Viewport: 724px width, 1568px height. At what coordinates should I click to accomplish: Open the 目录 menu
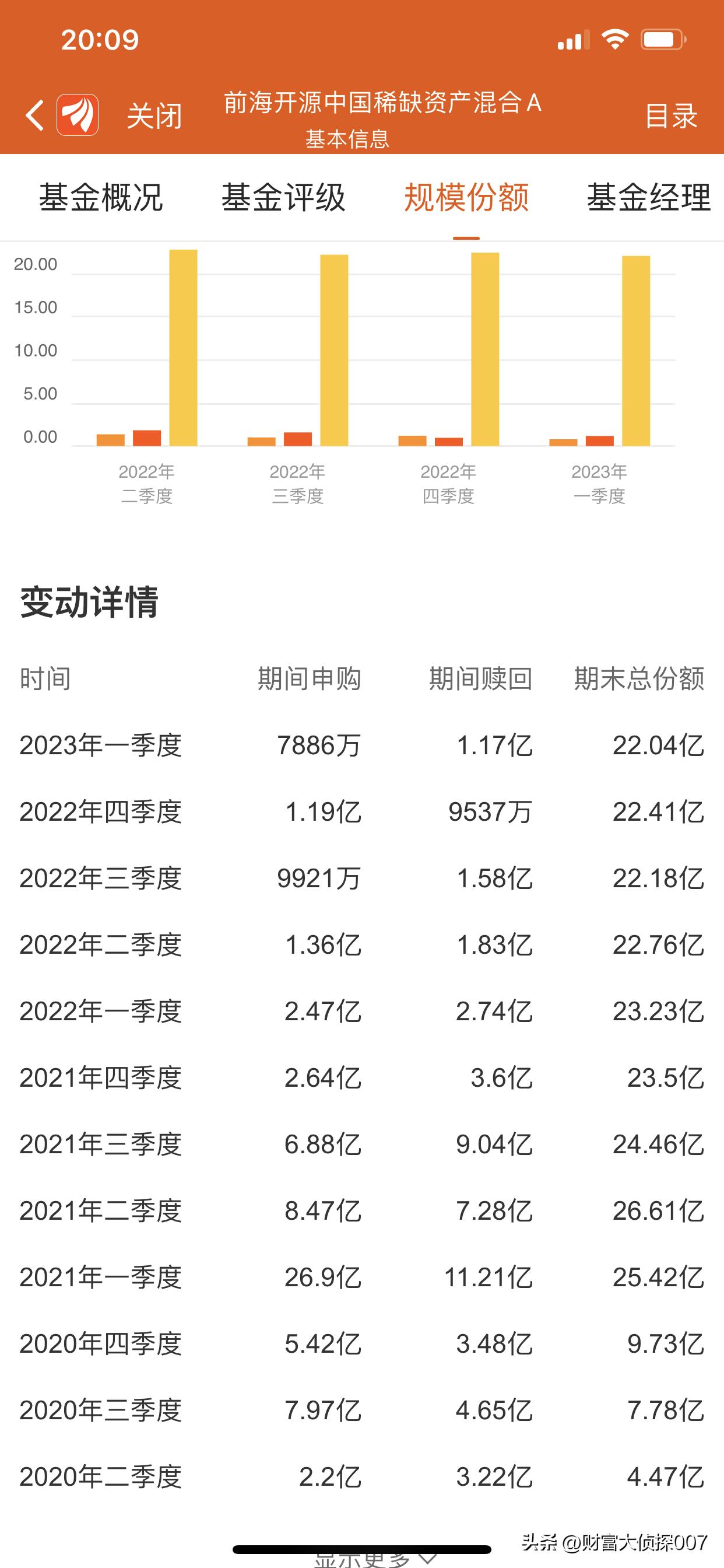pos(670,116)
